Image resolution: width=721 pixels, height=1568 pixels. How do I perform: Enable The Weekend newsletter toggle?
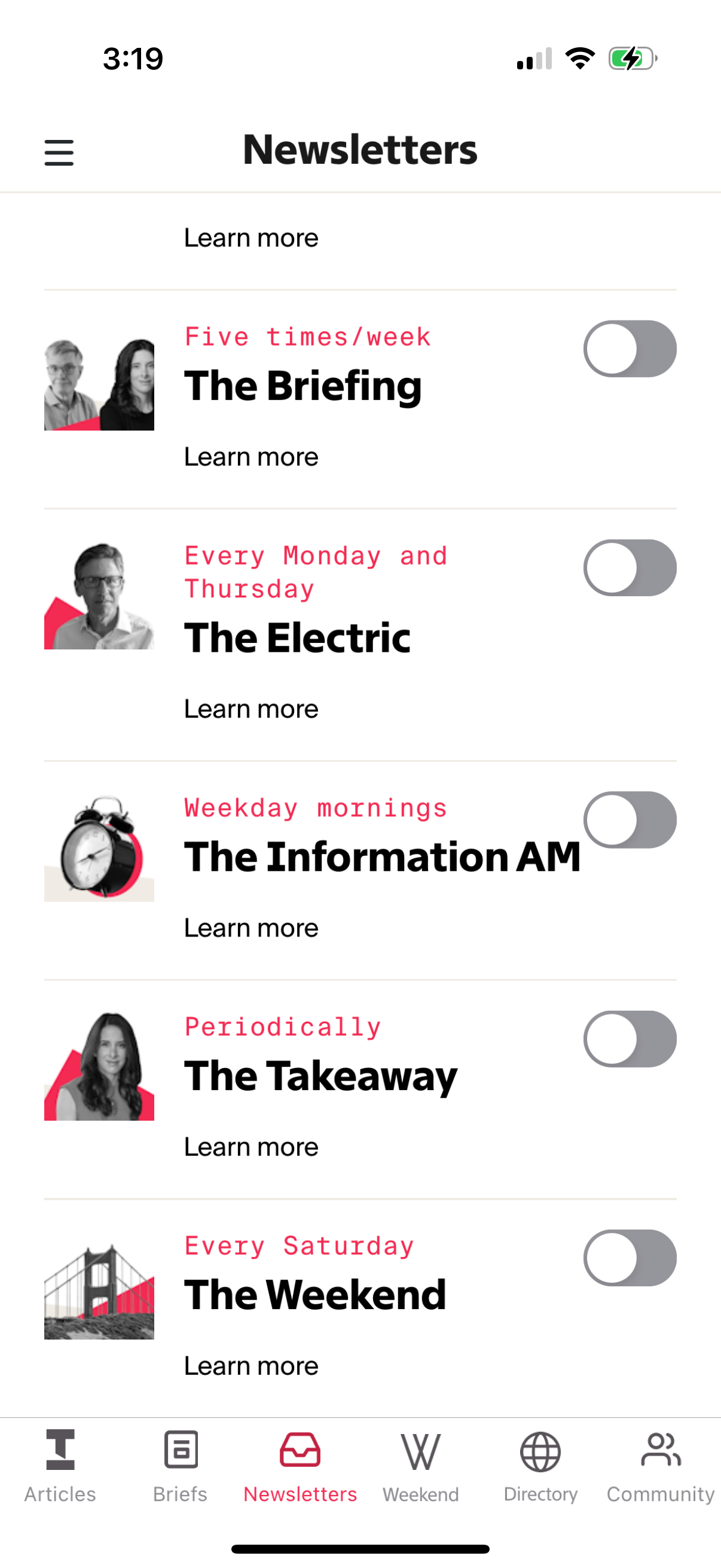[x=630, y=1258]
